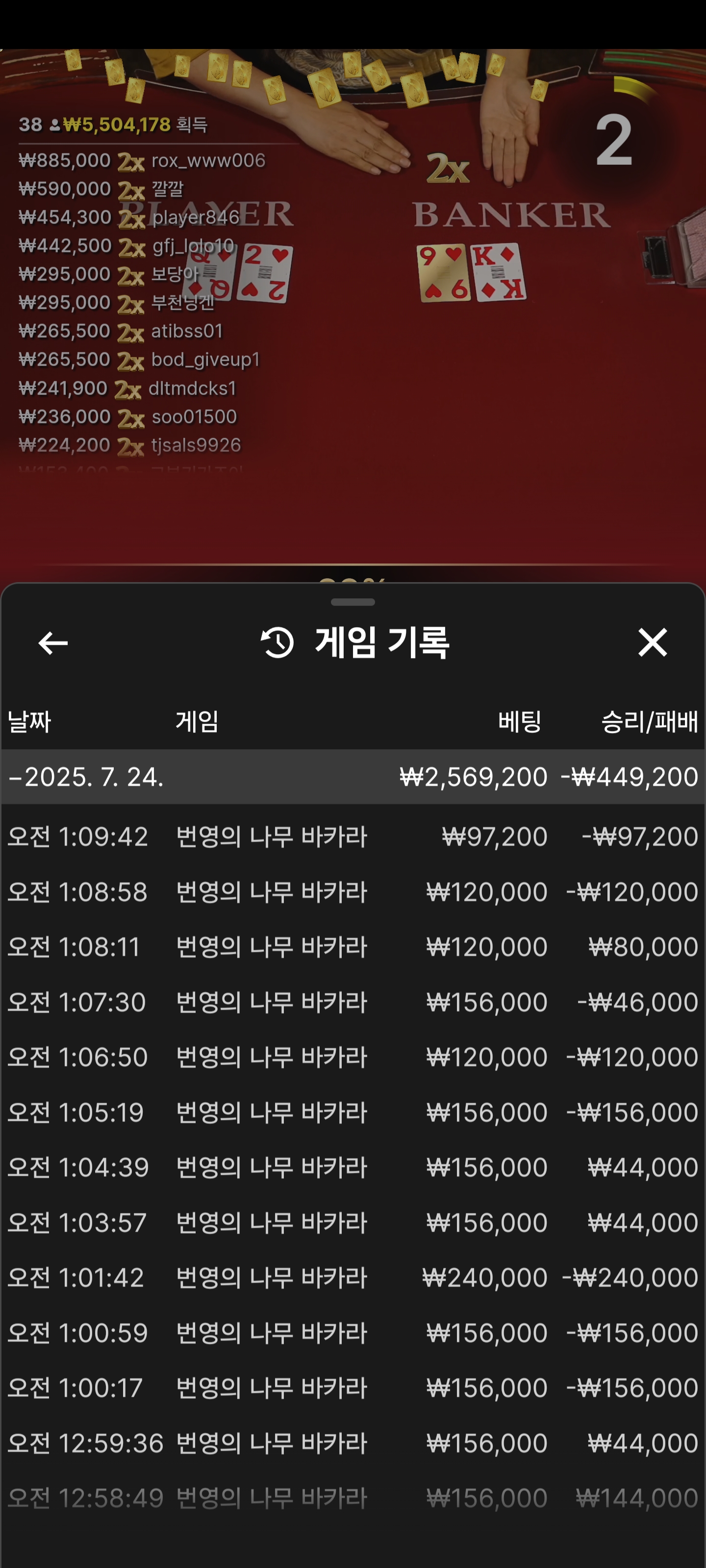Open the 오전 1:06:50 game record
The height and width of the screenshot is (1568, 706).
[353, 1057]
